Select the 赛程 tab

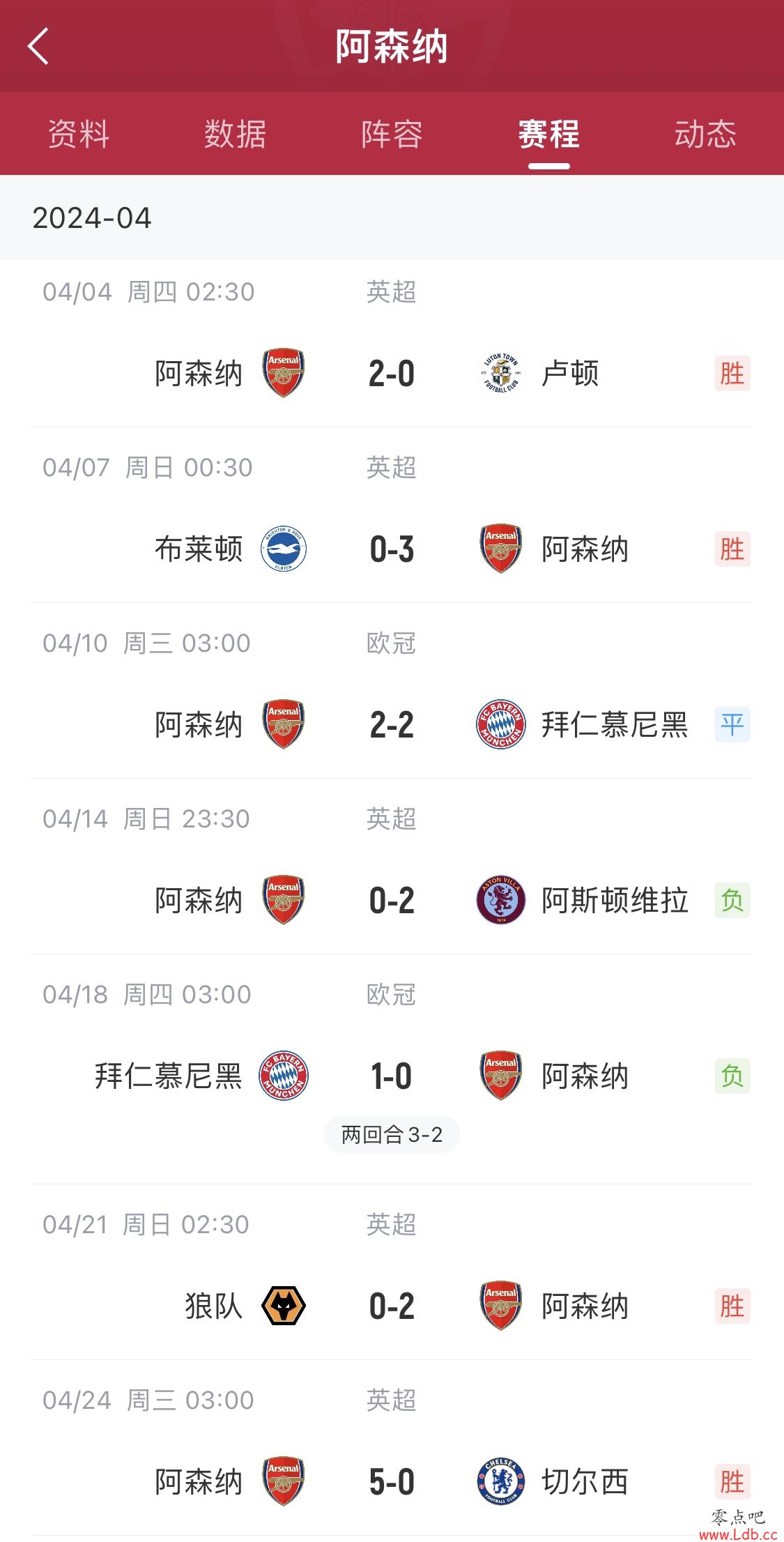click(549, 134)
